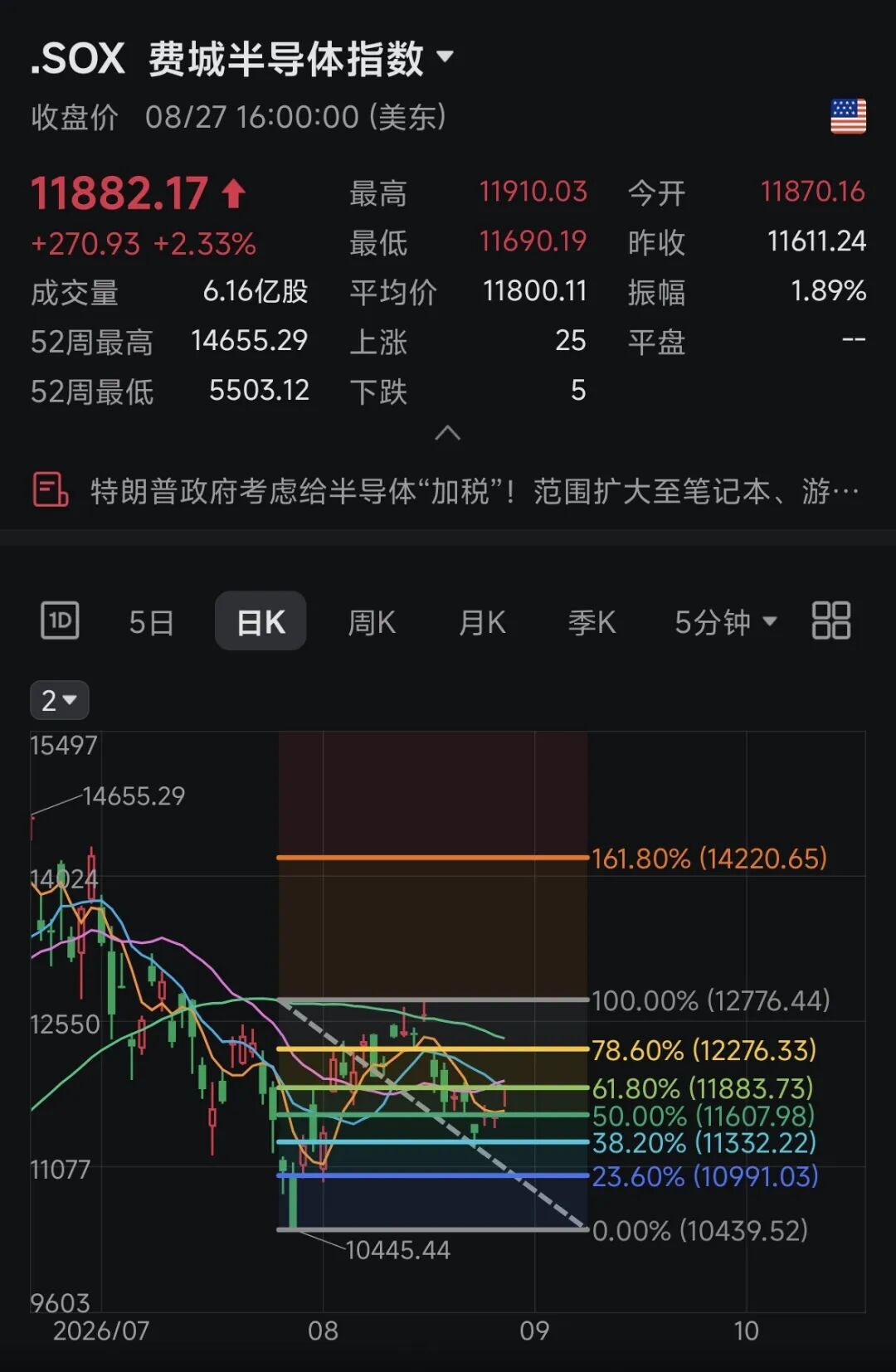Switch to the 月K monthly chart

click(482, 622)
